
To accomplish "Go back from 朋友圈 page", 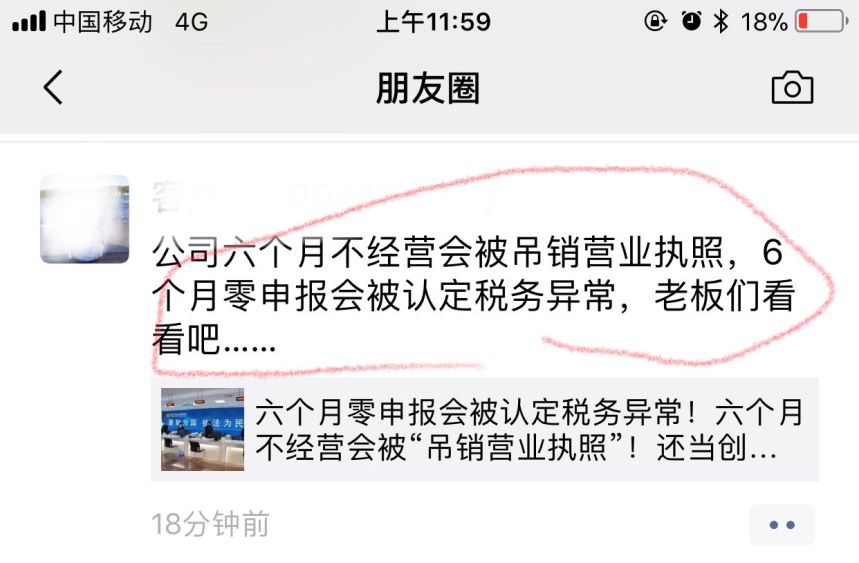I will (53, 88).
